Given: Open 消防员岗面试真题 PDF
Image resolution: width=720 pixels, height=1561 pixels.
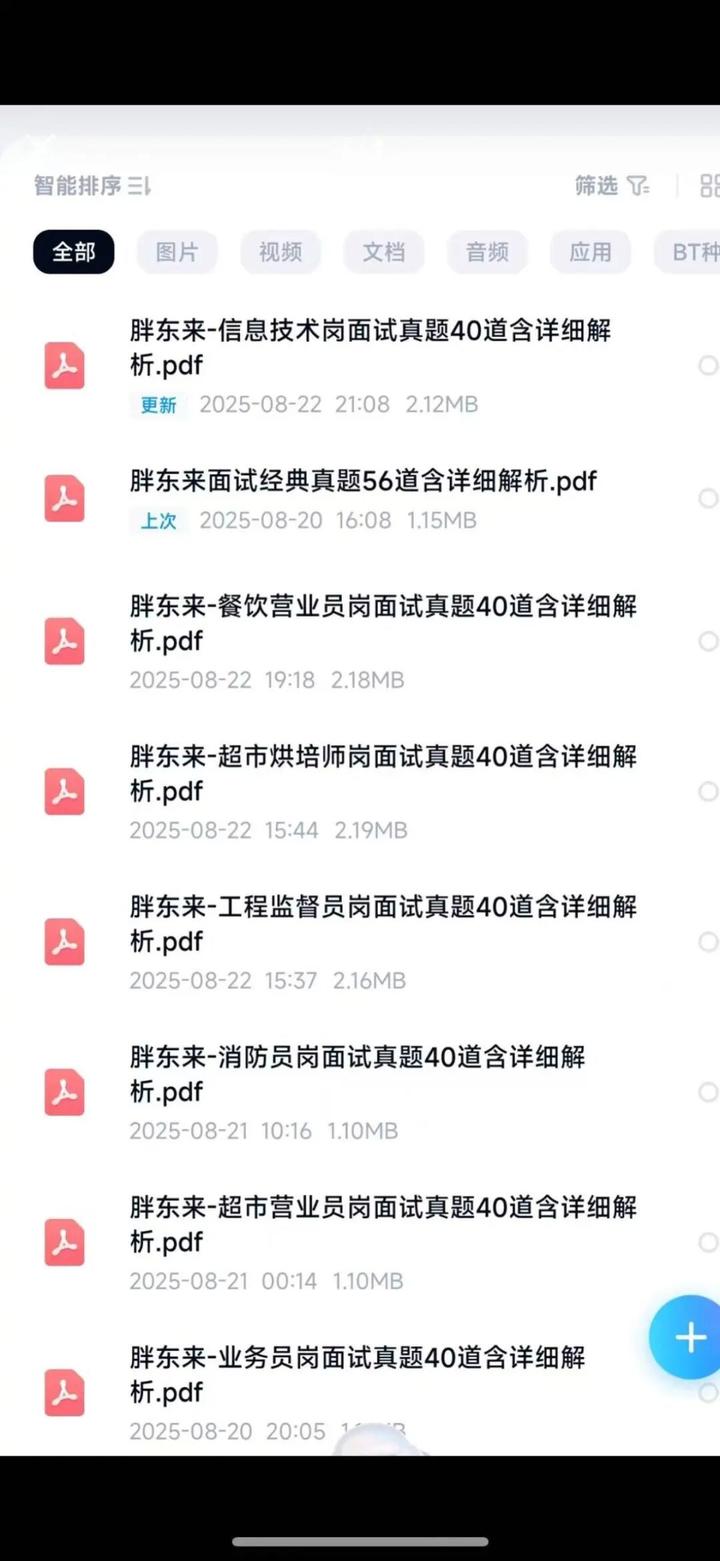Looking at the screenshot, I should point(360,1091).
